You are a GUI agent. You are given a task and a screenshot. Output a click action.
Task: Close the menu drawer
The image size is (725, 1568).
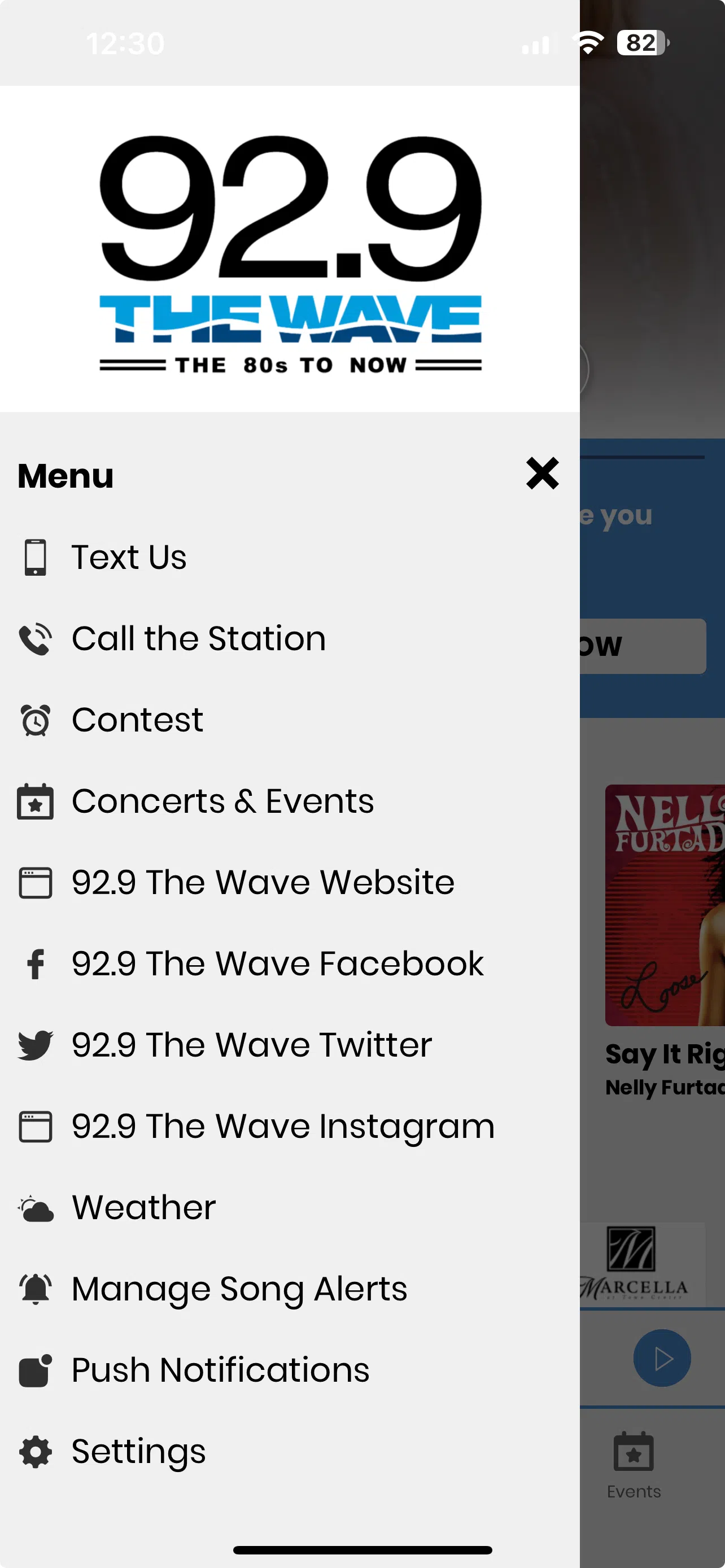541,474
